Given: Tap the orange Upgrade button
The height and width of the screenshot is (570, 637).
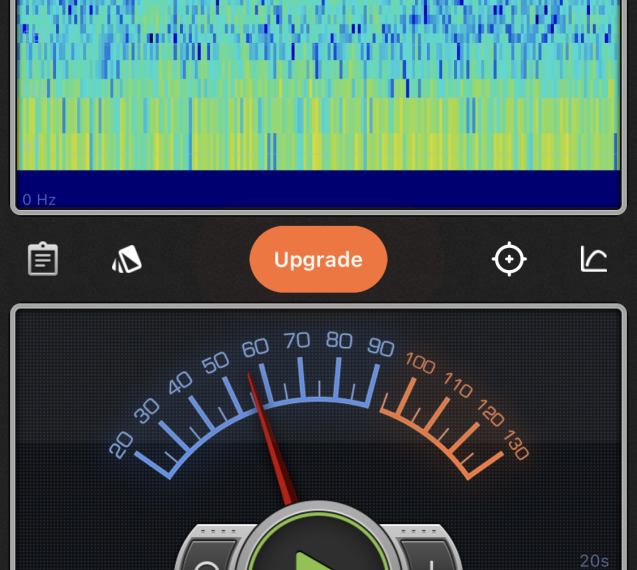Looking at the screenshot, I should click(318, 260).
